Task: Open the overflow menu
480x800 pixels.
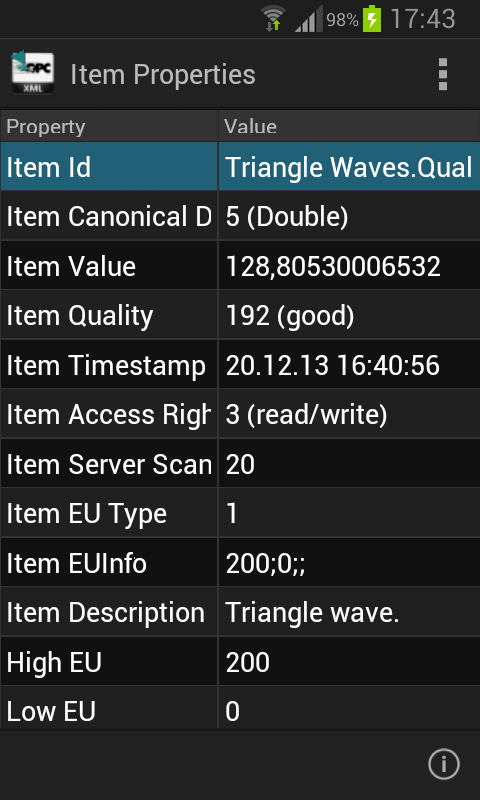Action: click(x=443, y=74)
